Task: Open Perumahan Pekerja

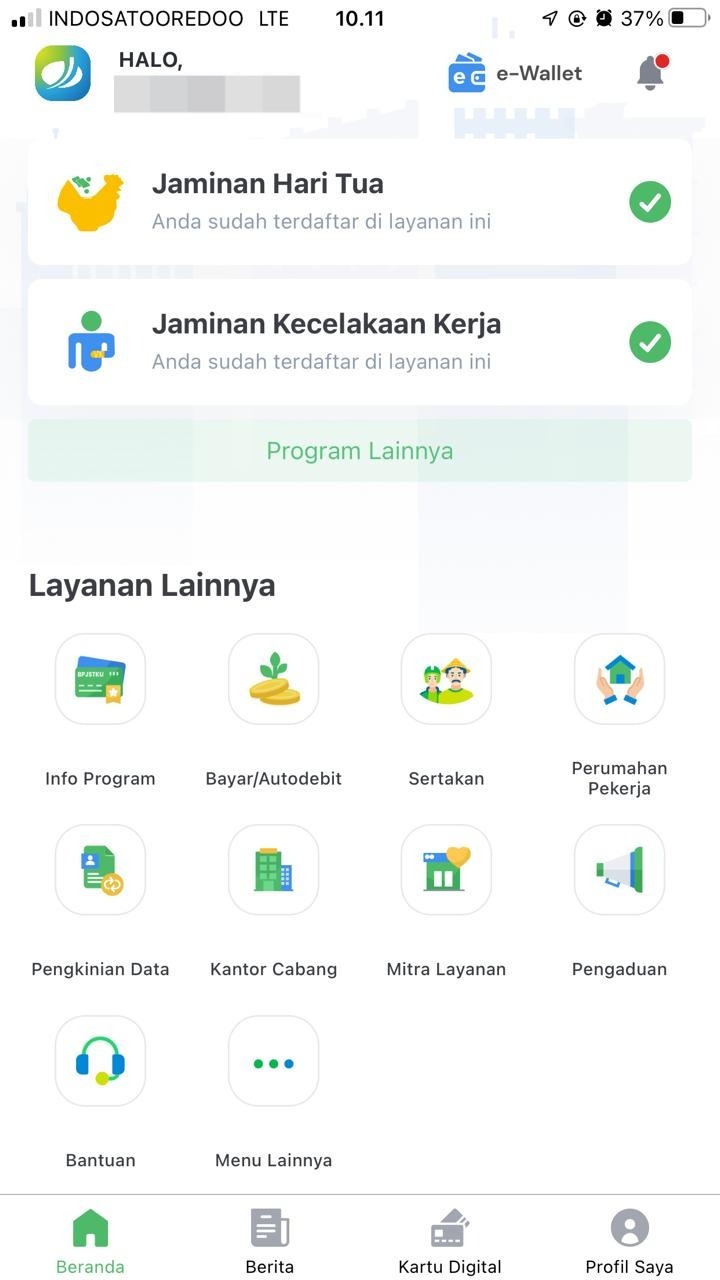Action: (x=619, y=680)
